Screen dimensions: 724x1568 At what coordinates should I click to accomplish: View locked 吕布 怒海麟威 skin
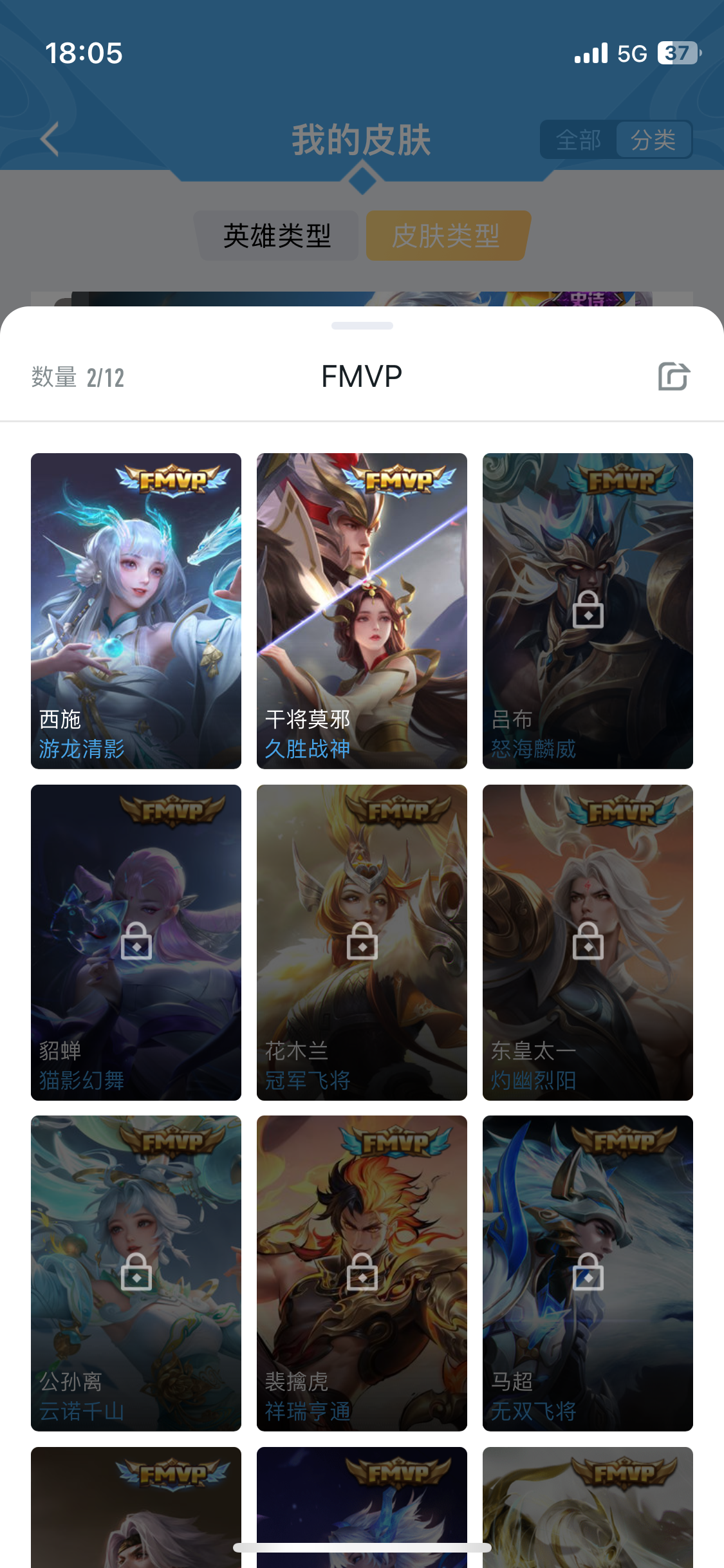588,610
